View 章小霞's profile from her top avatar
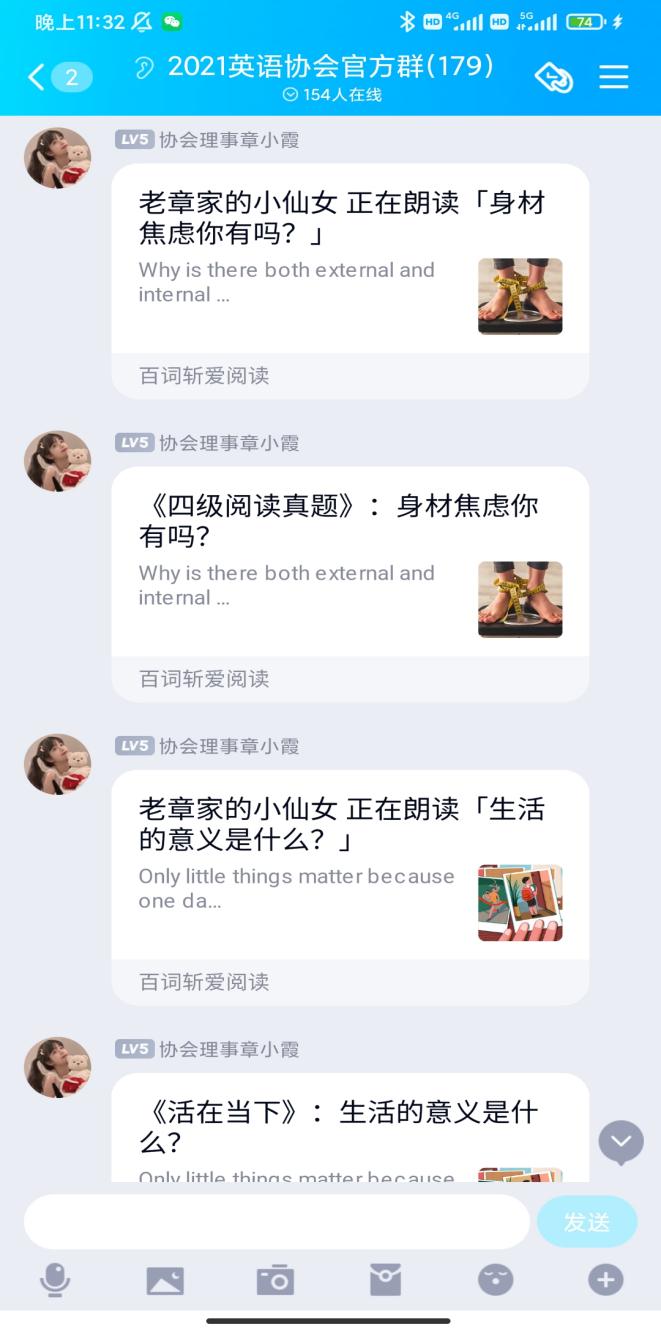The width and height of the screenshot is (661, 1335). click(x=57, y=158)
